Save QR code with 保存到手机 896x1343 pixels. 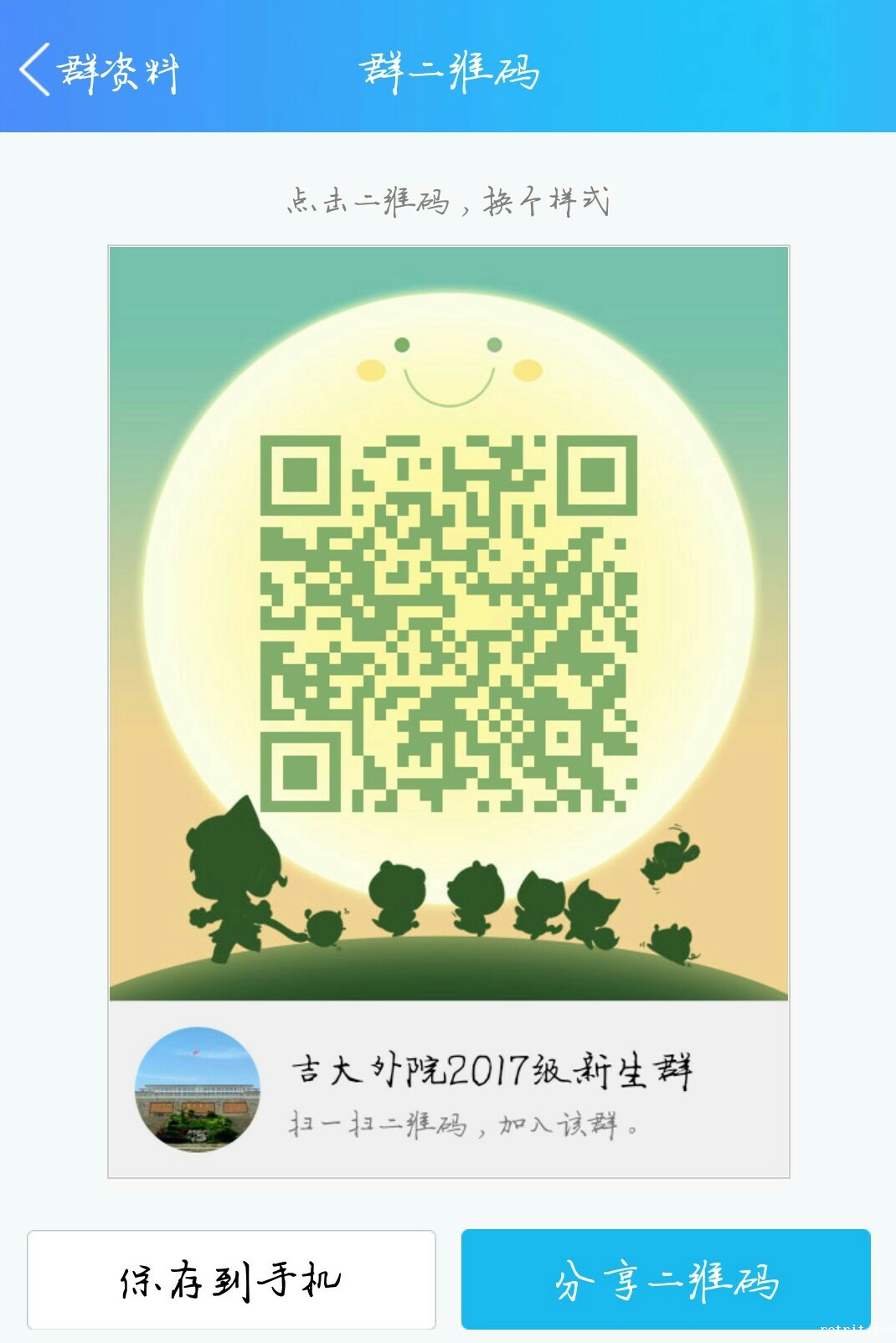pos(231,1279)
